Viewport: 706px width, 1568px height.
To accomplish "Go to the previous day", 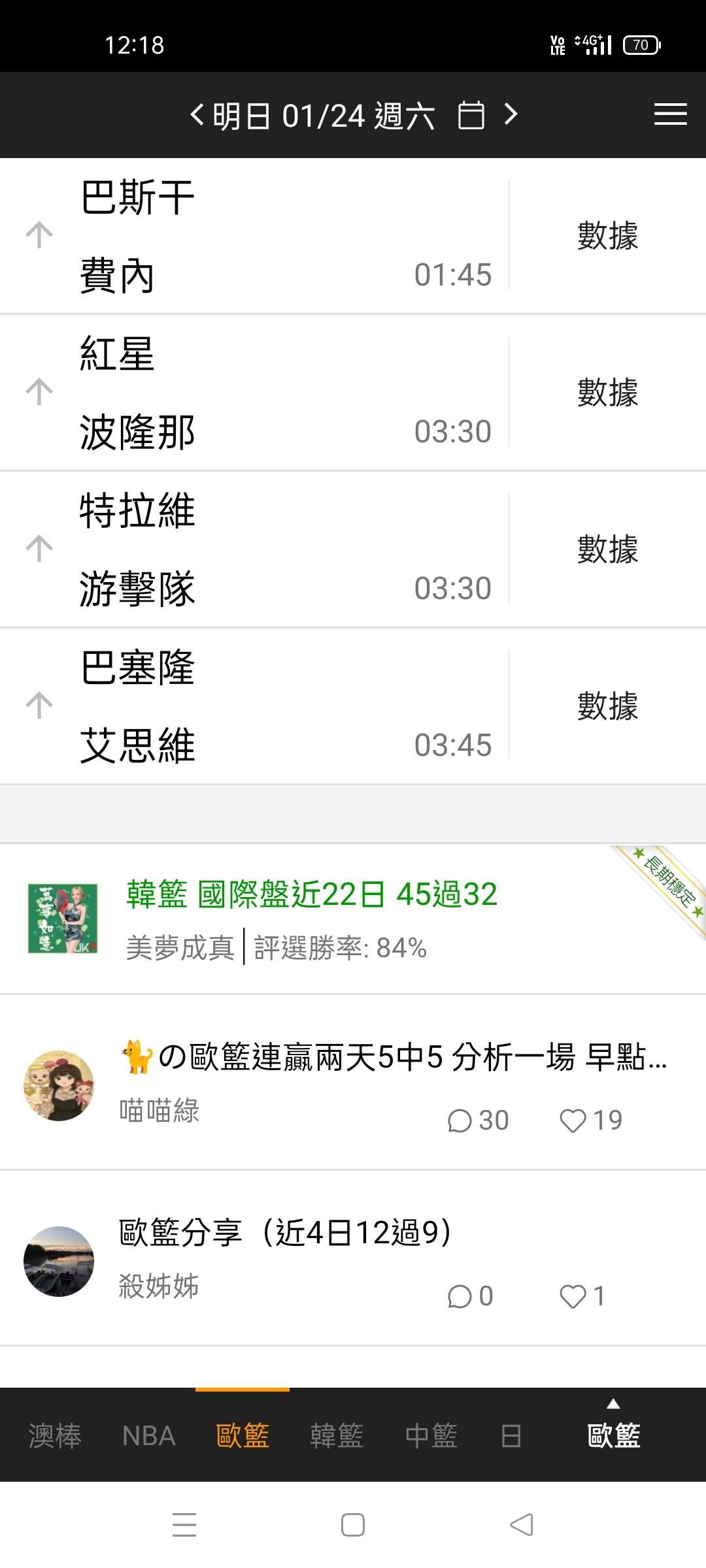I will 197,115.
